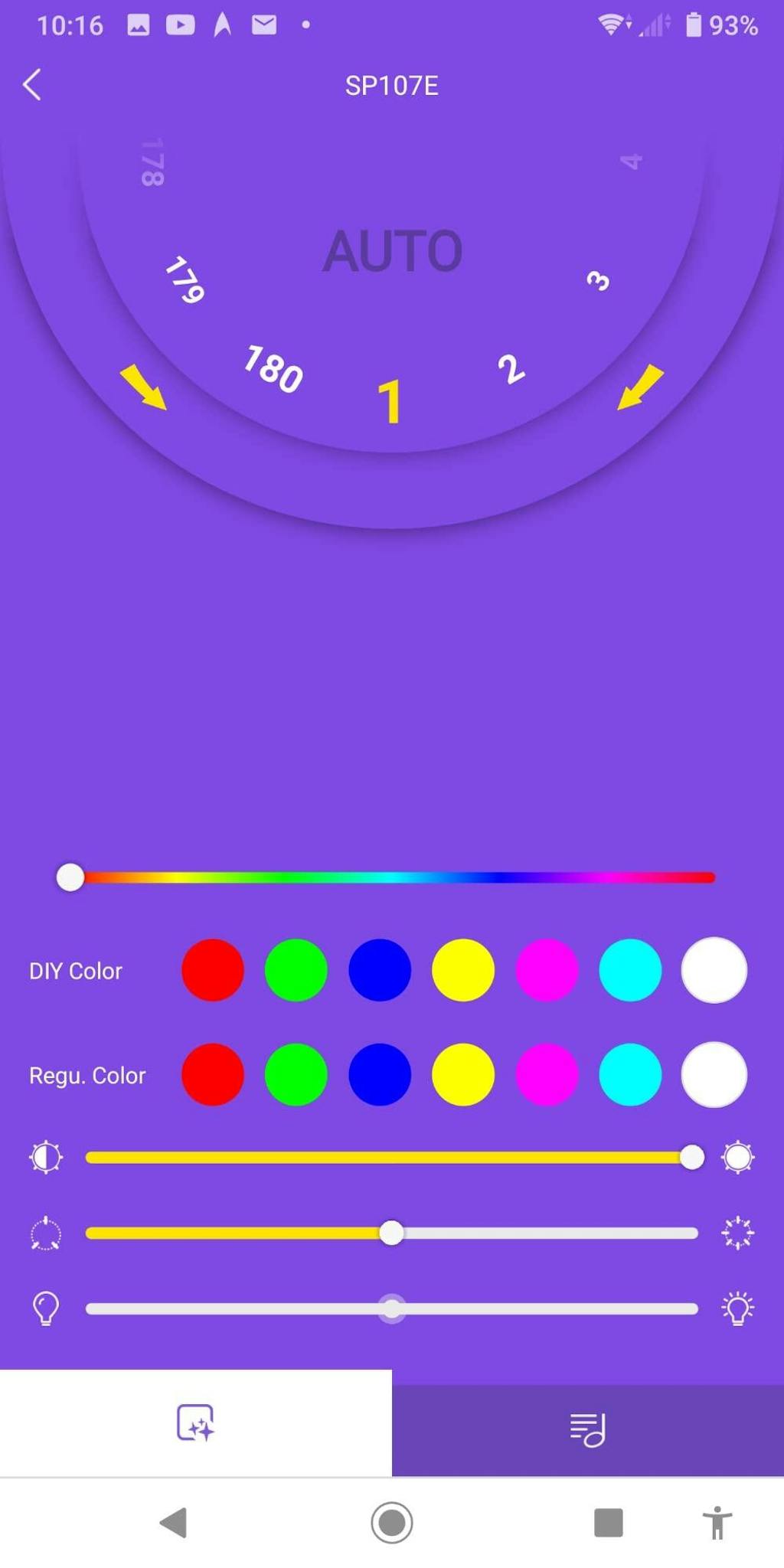Tap the rainbow hue slider

click(392, 877)
